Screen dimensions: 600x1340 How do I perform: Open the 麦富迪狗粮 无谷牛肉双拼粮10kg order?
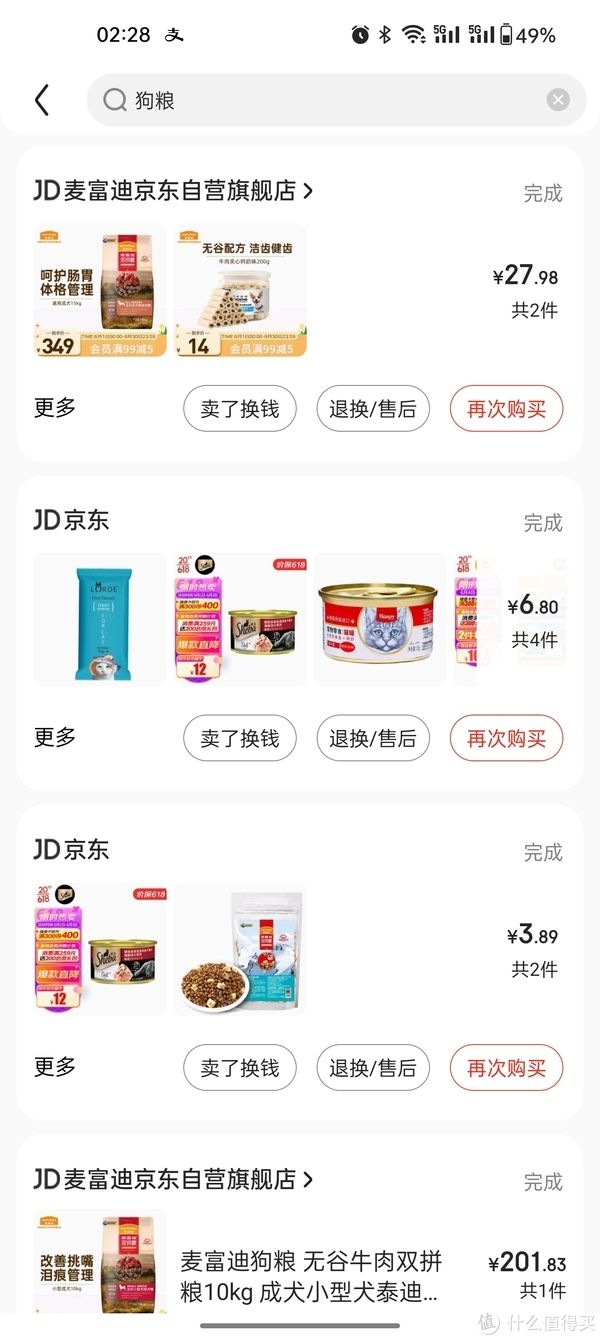click(x=310, y=1276)
